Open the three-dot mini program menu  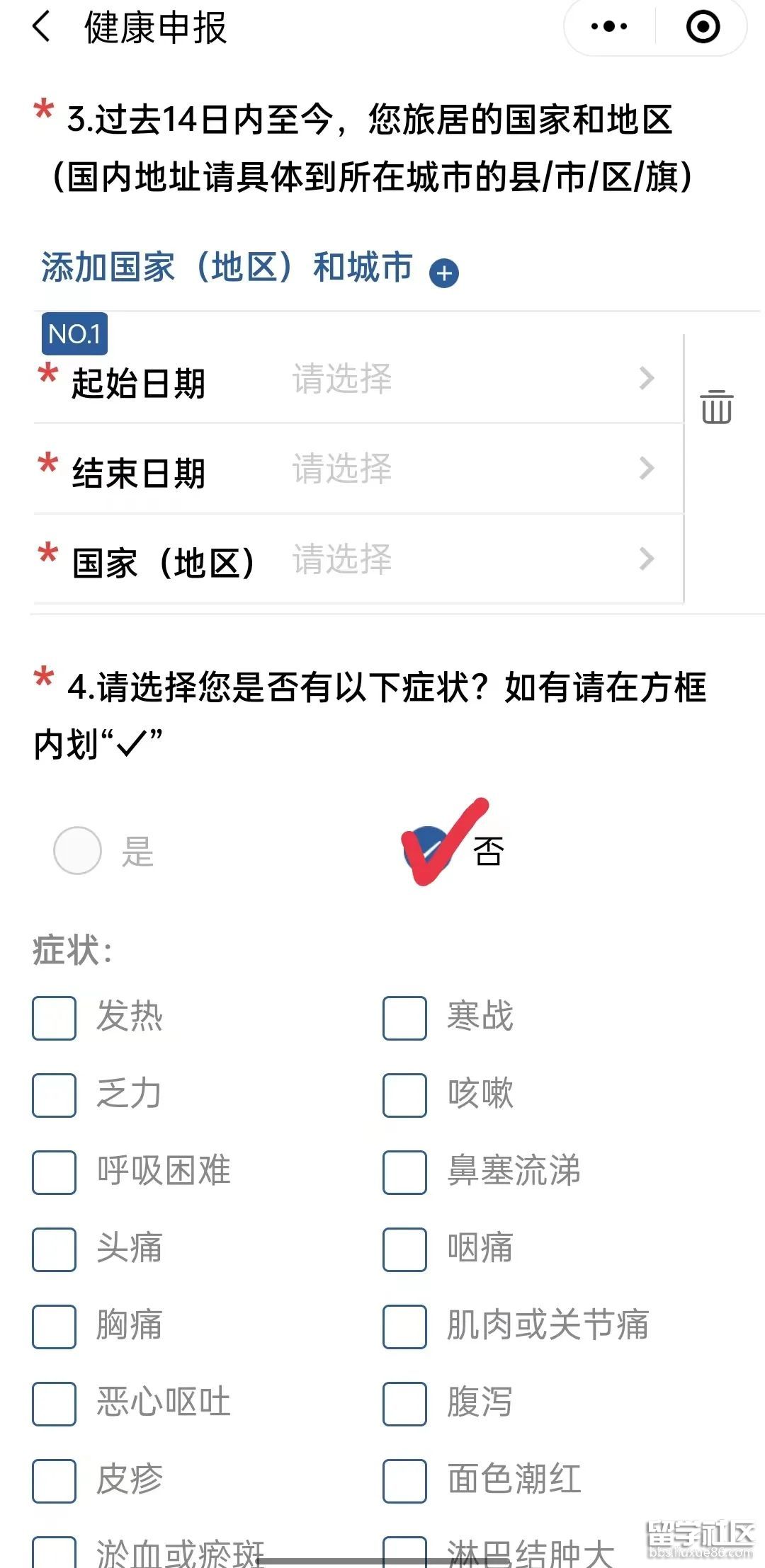(x=609, y=27)
